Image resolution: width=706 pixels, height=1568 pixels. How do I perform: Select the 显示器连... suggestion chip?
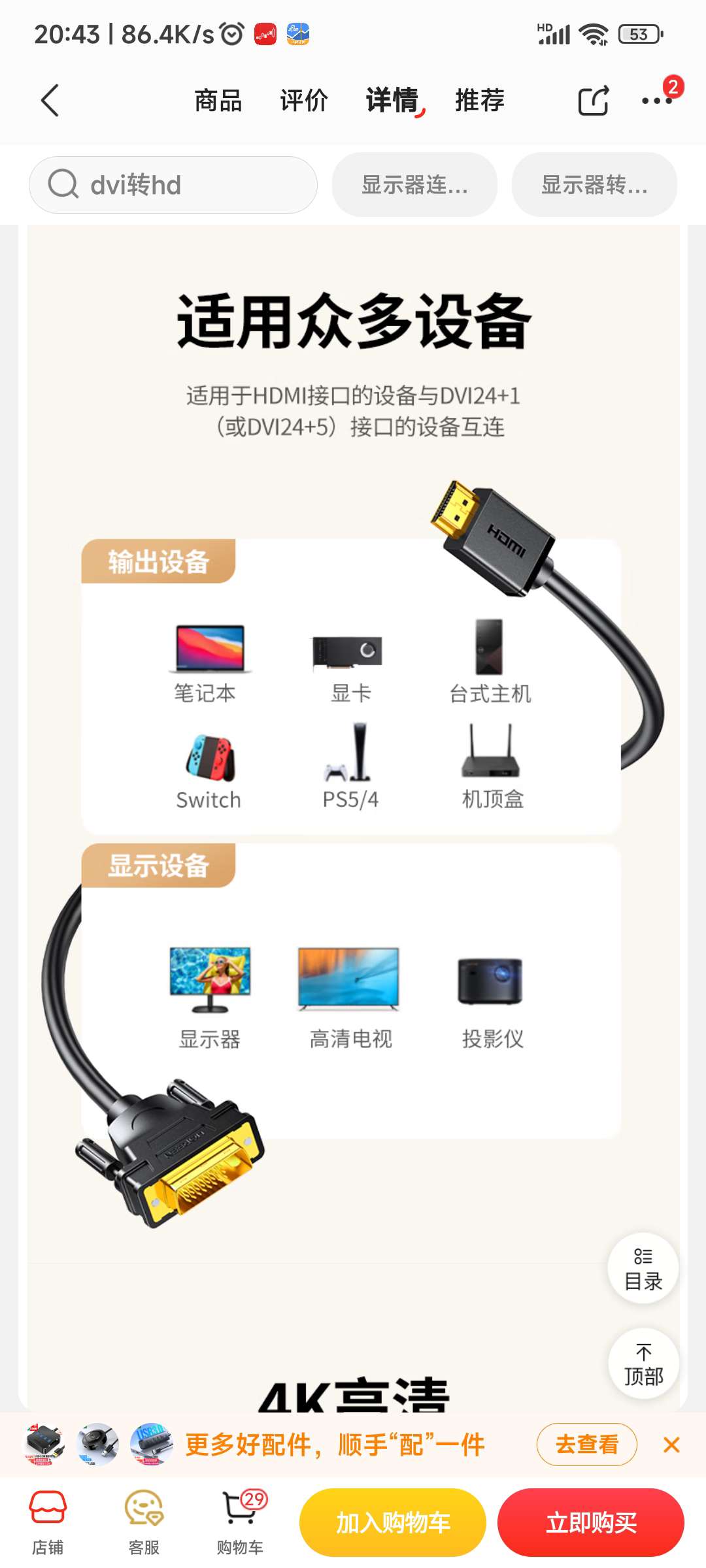coord(414,185)
